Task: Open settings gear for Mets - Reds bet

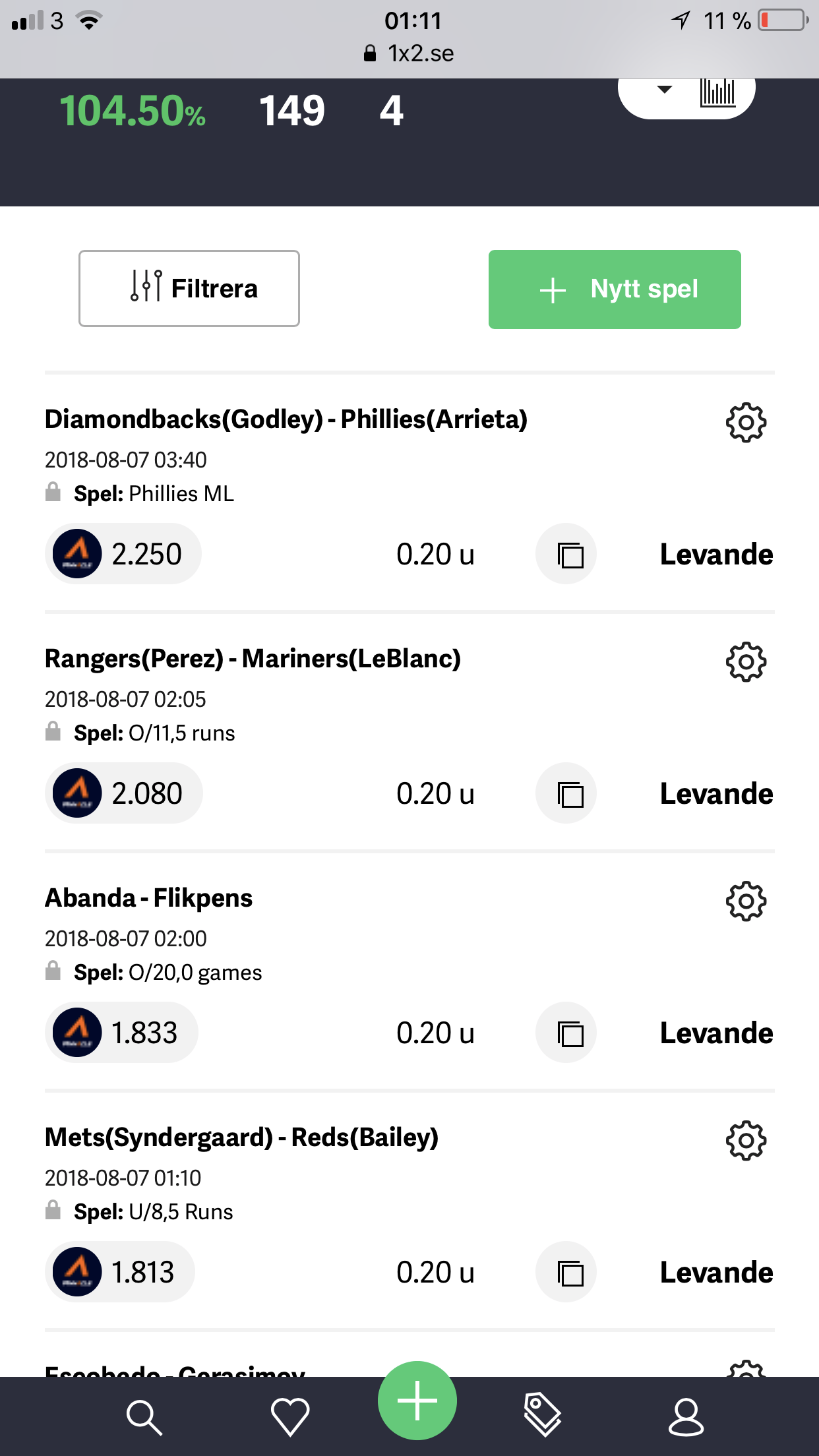Action: click(x=746, y=1140)
